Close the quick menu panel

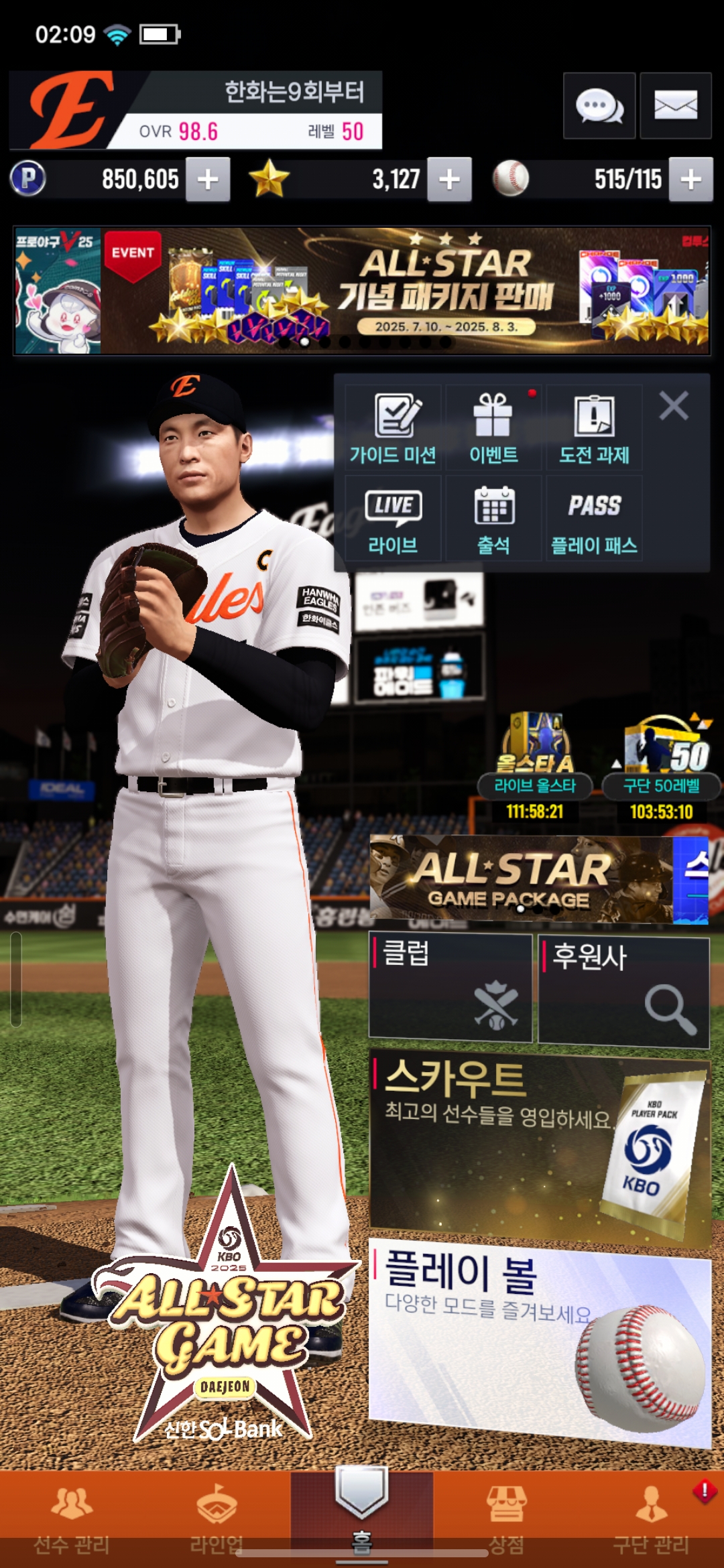coord(674,406)
